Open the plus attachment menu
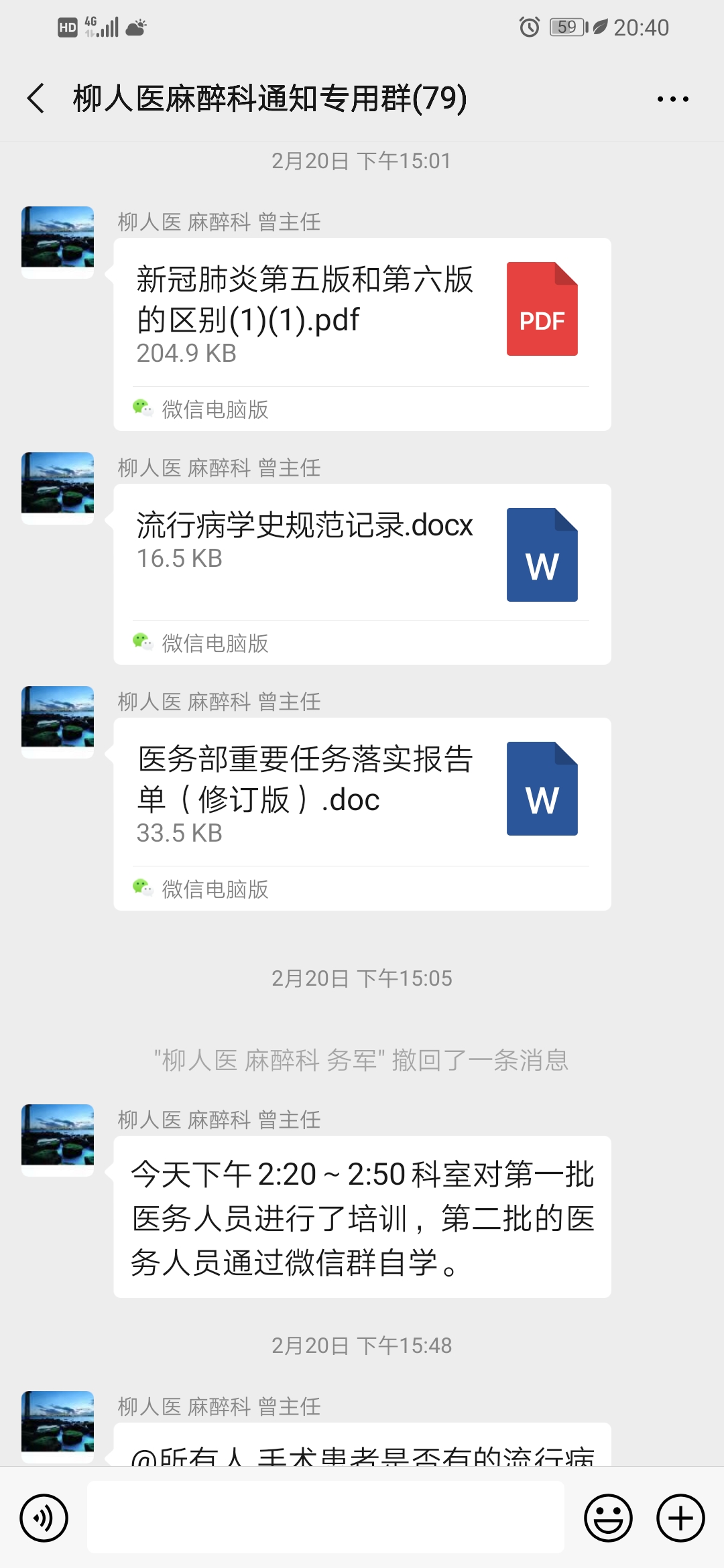The image size is (724, 1568). point(680,1518)
